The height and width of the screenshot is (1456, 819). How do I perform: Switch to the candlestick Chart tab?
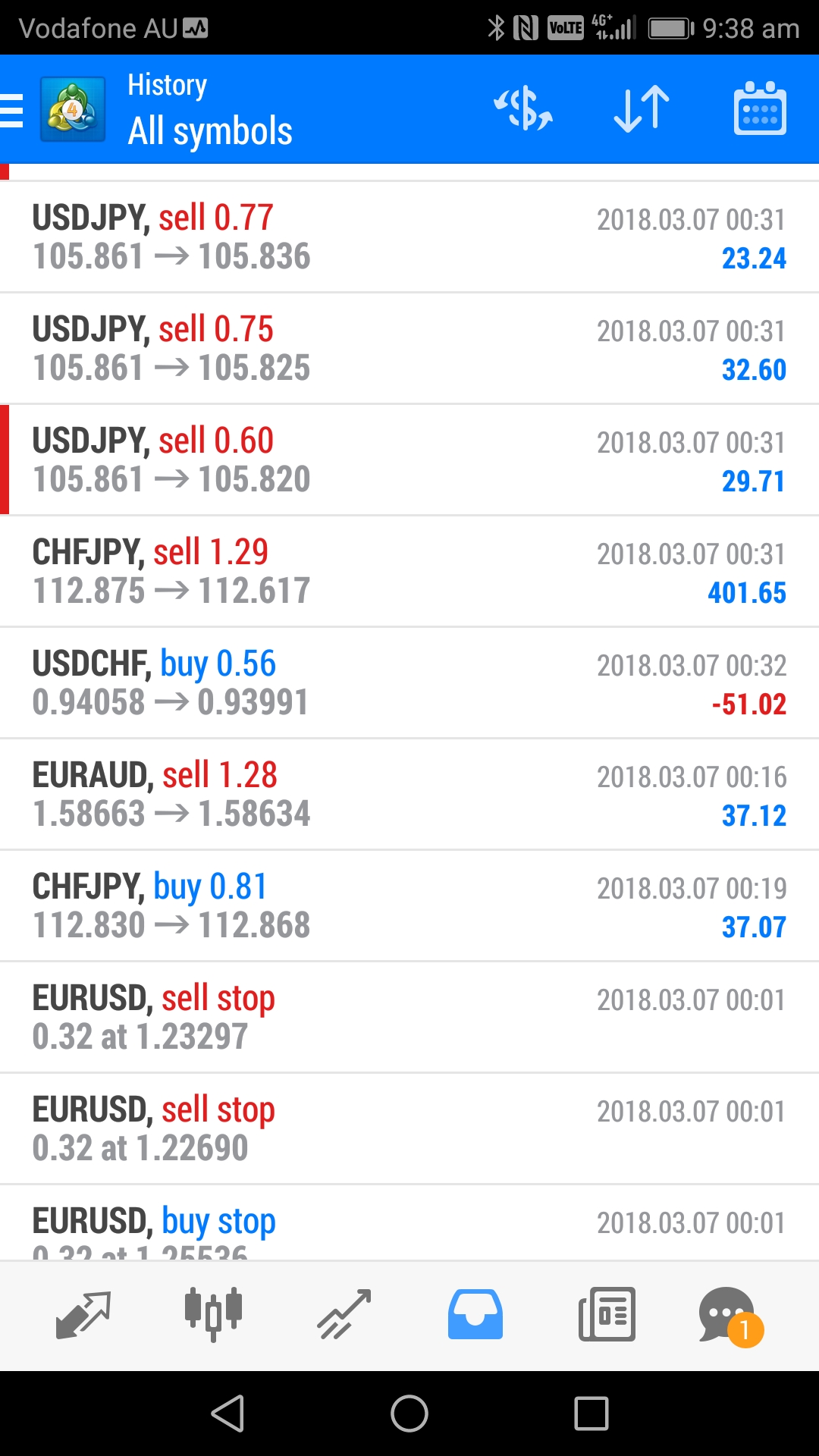tap(213, 1314)
